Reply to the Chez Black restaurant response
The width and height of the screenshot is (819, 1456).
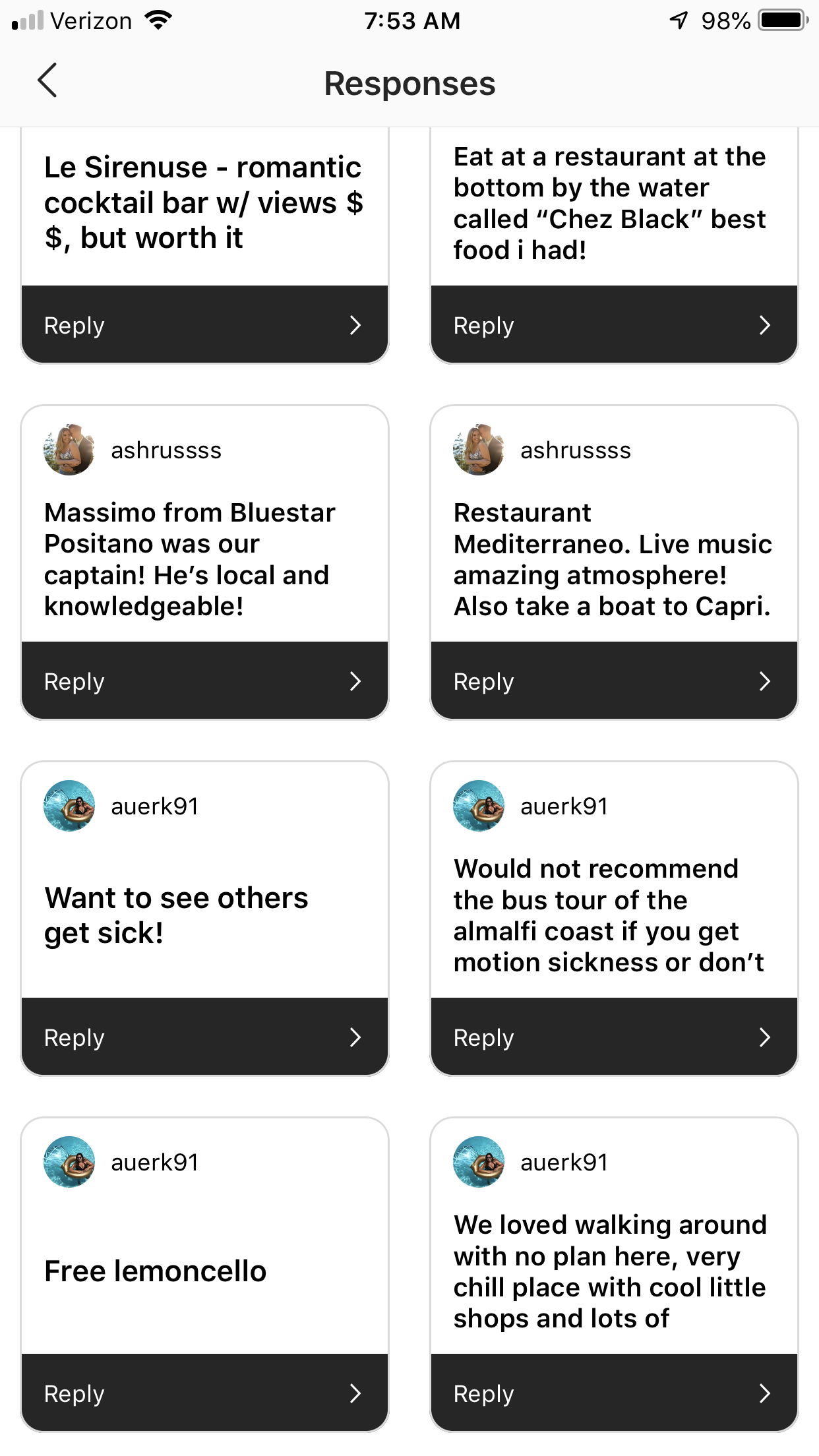click(x=613, y=325)
